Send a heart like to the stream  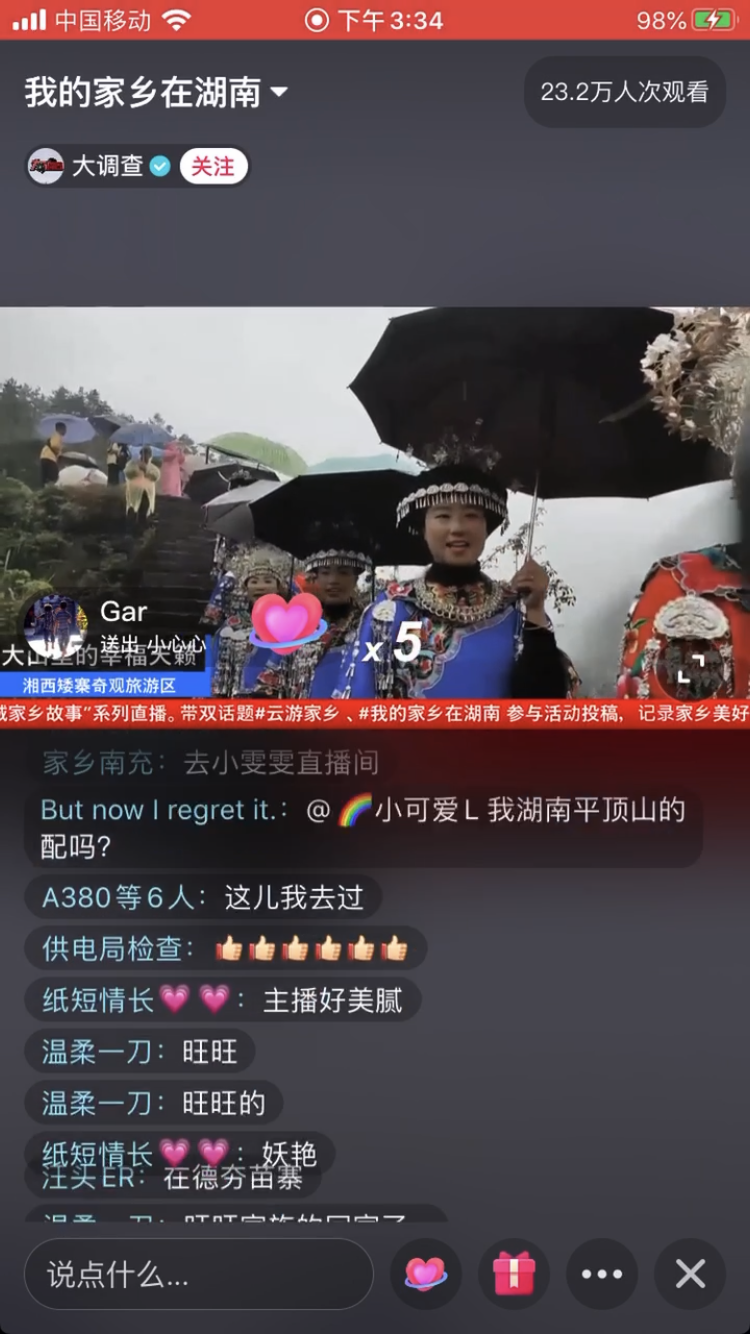(x=426, y=1274)
